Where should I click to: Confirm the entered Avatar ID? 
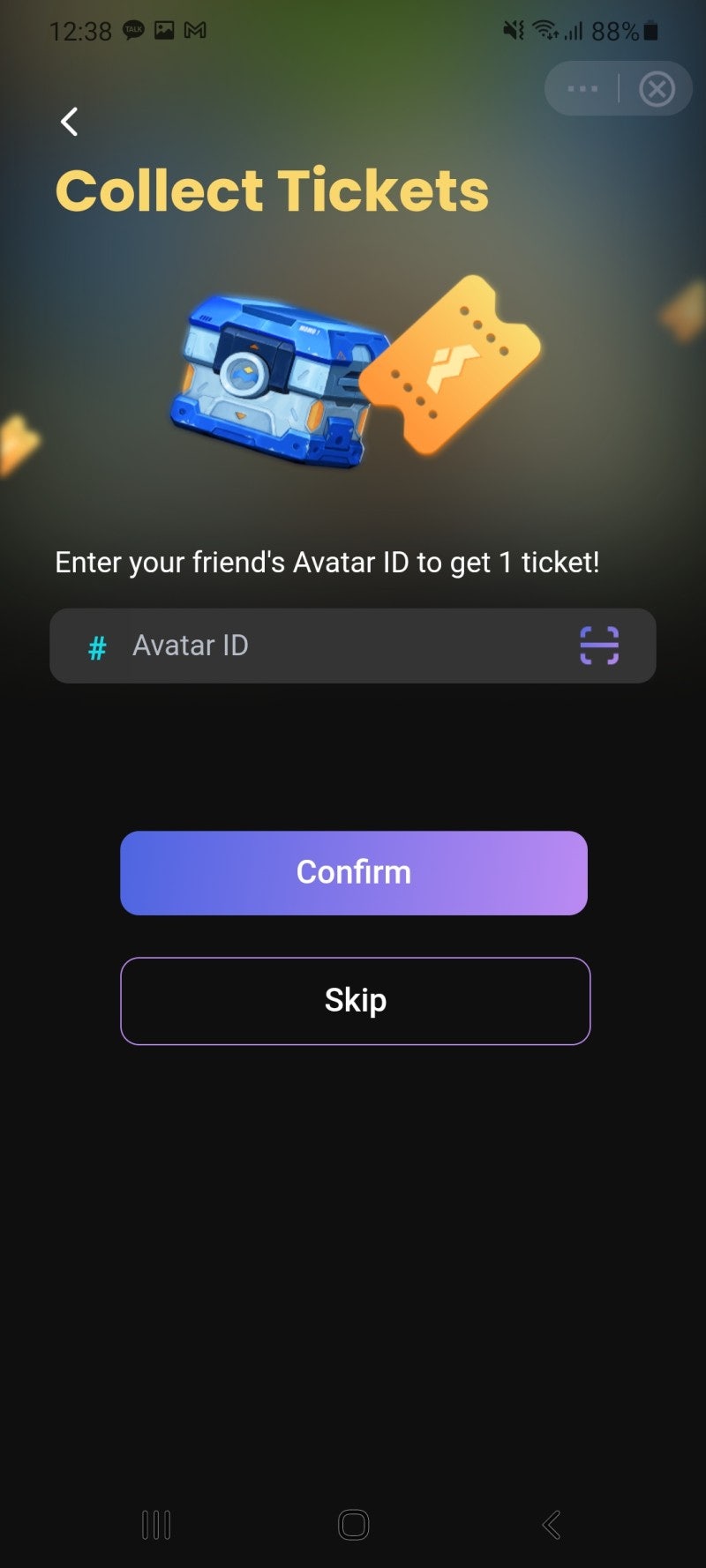point(354,873)
